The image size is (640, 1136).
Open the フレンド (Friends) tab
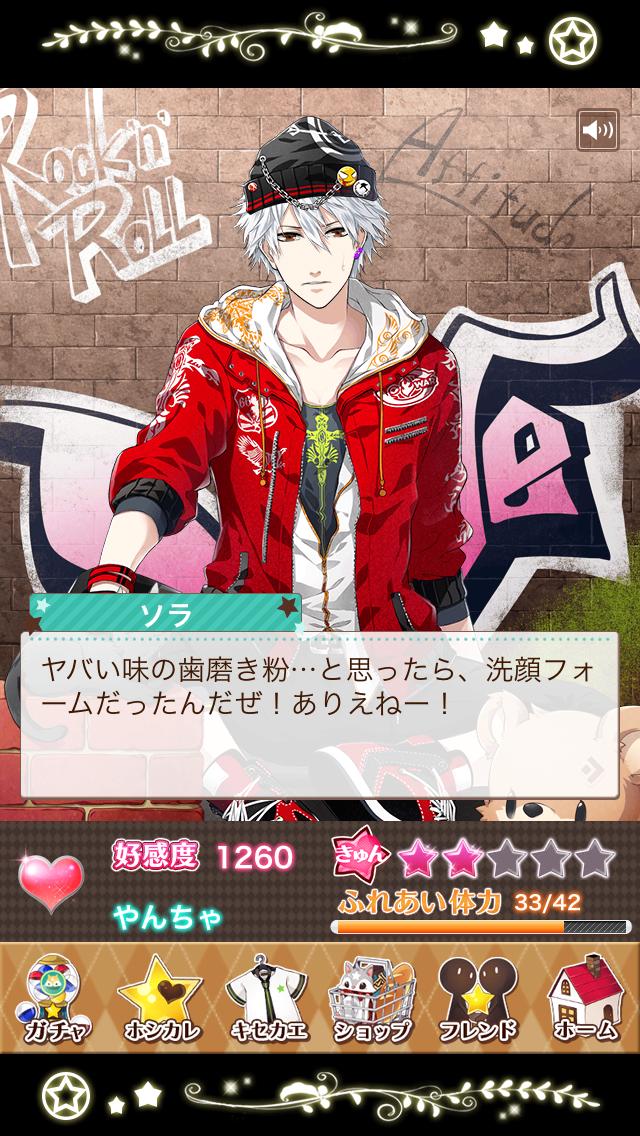[479, 999]
